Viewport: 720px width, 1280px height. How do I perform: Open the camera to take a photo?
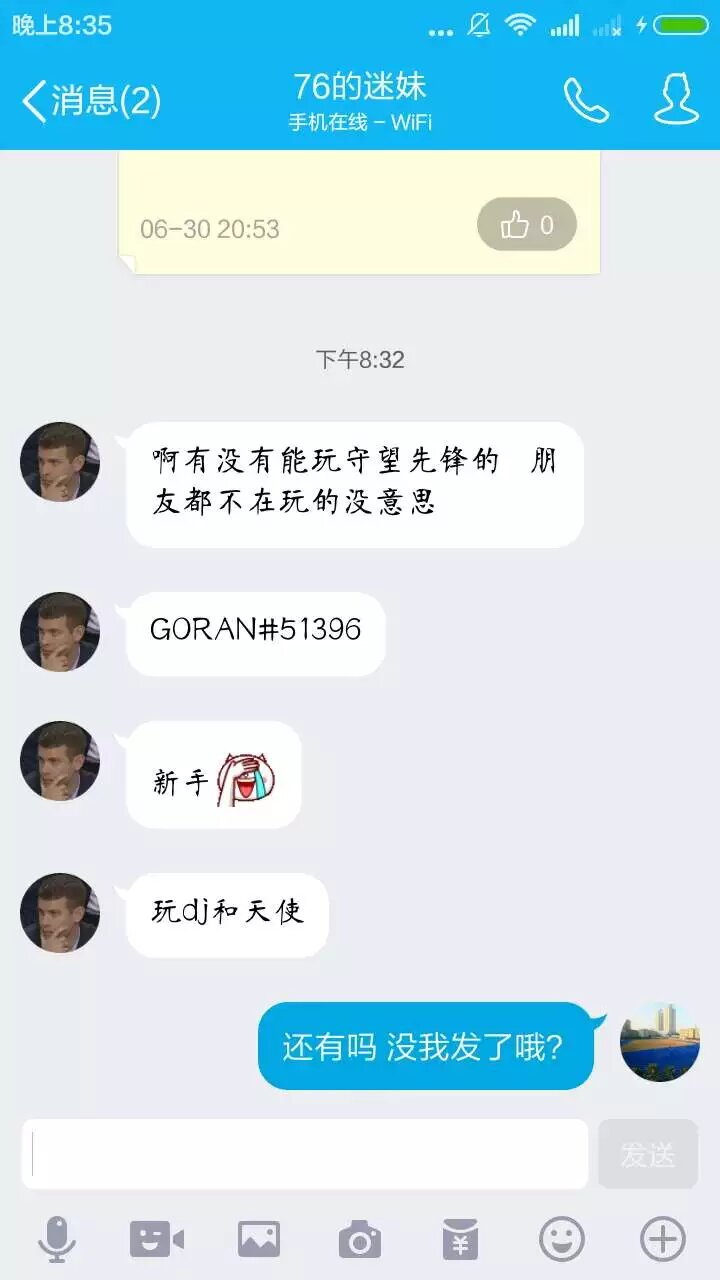tap(360, 1240)
